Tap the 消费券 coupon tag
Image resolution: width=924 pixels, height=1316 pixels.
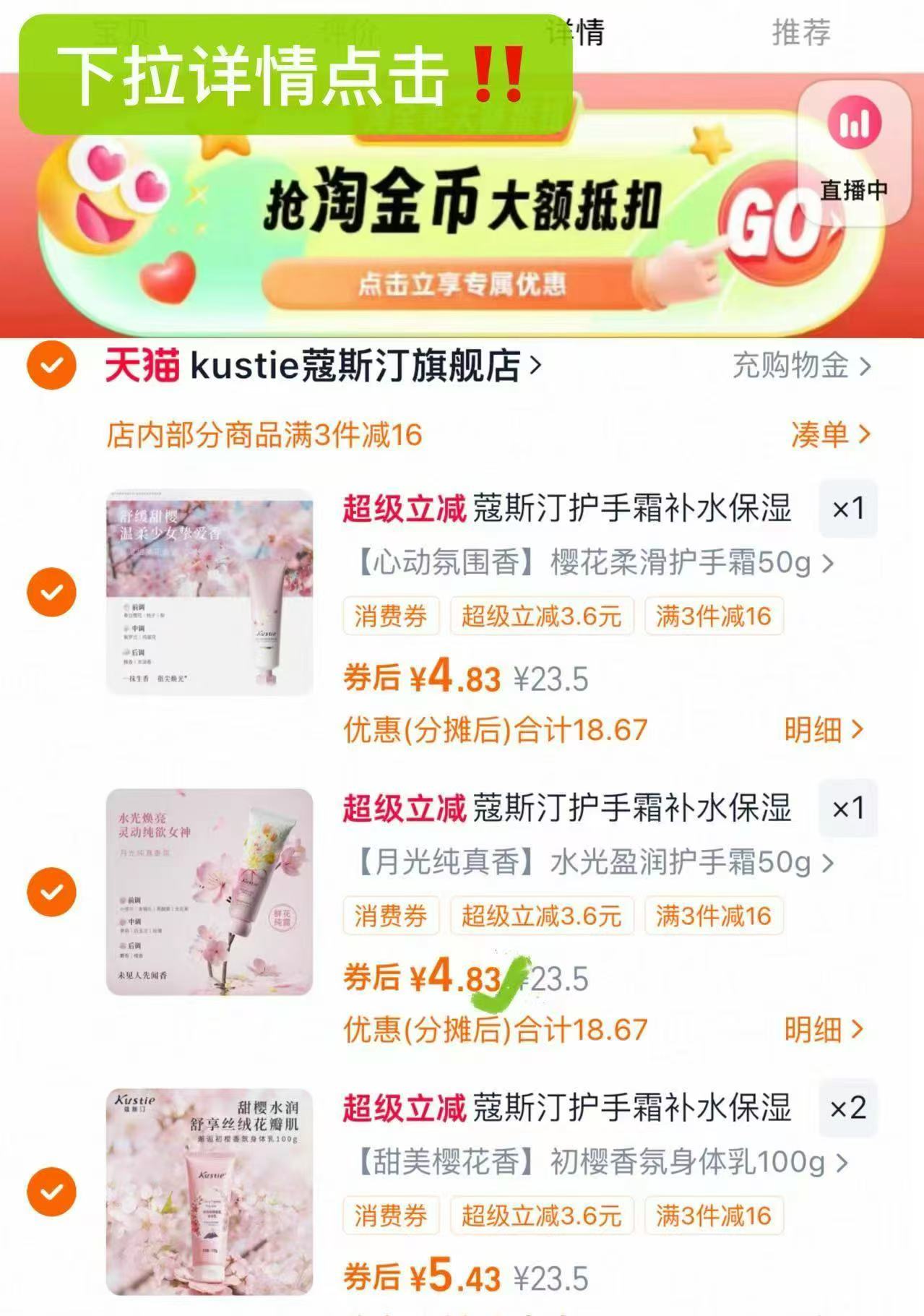[x=390, y=616]
